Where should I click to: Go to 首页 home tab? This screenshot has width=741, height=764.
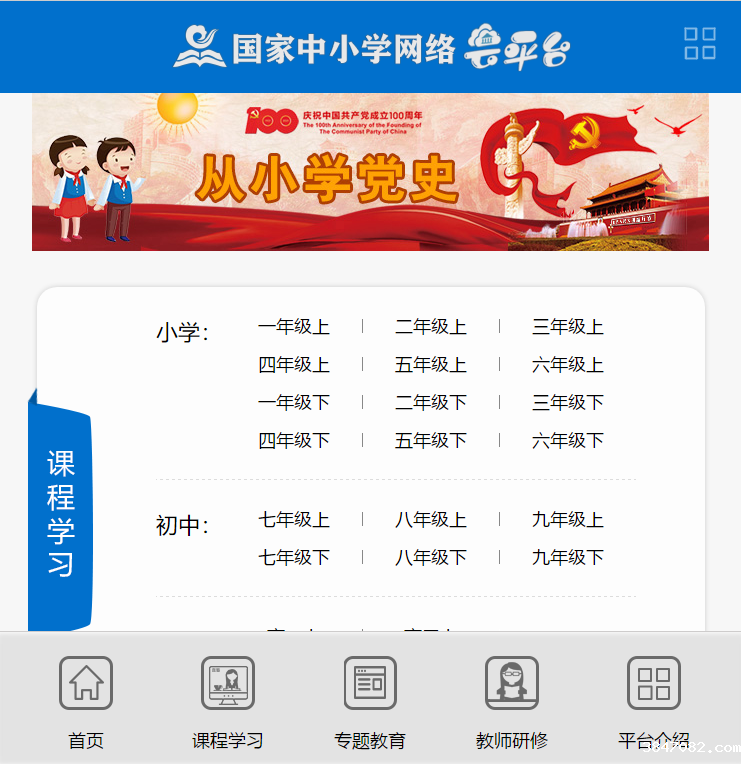[86, 700]
